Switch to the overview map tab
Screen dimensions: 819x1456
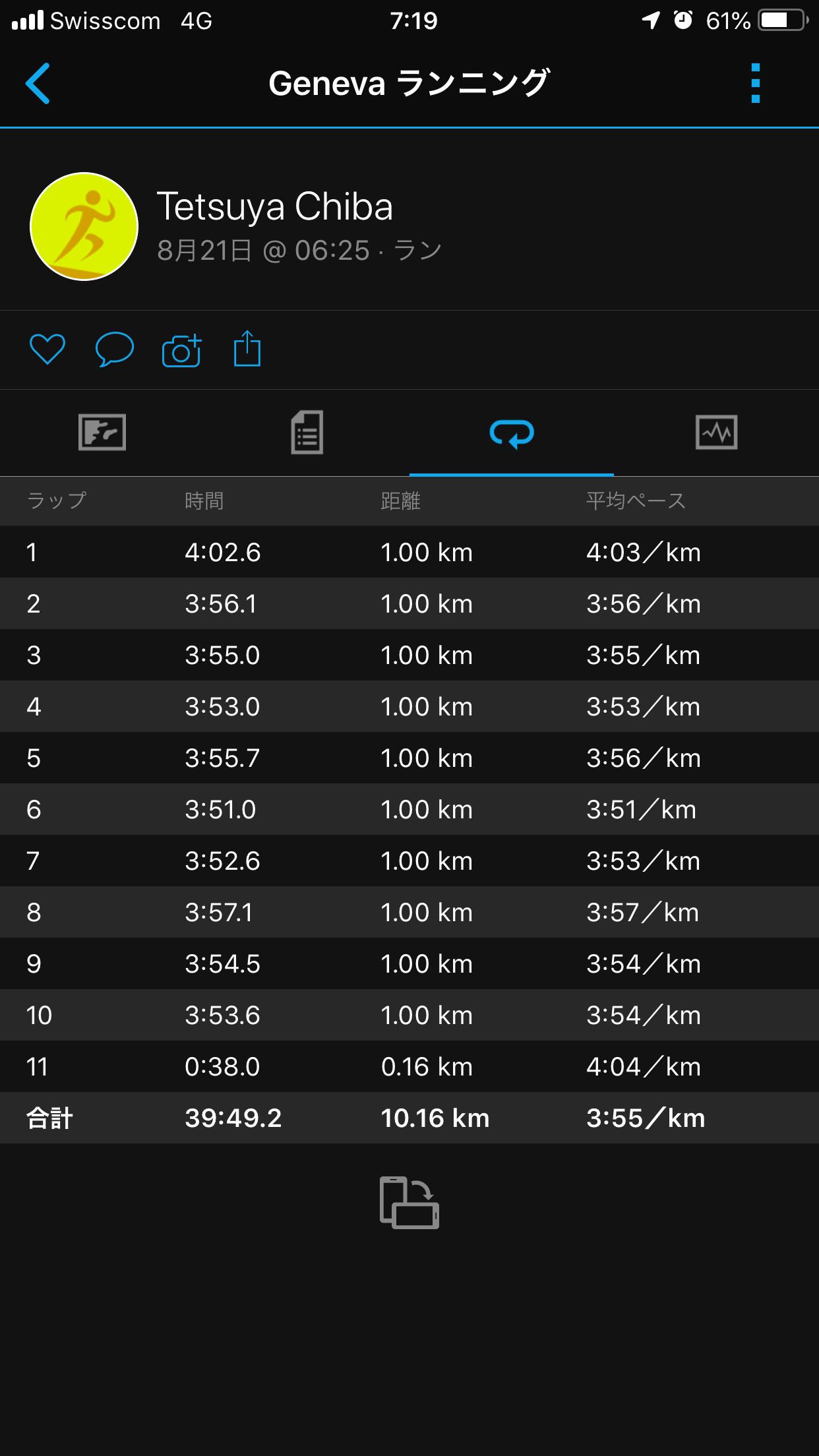pos(102,433)
